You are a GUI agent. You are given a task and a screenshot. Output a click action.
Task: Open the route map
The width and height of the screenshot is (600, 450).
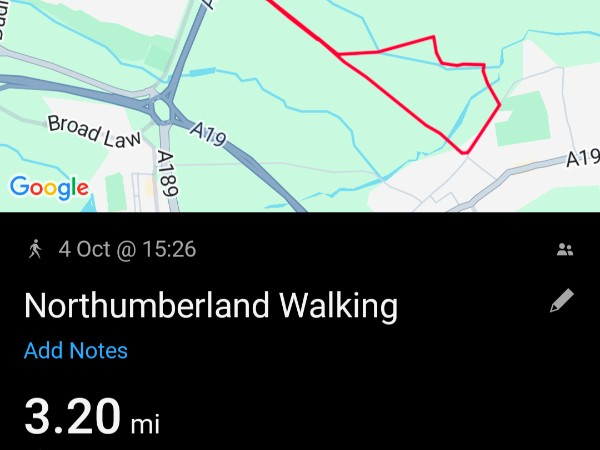300,105
